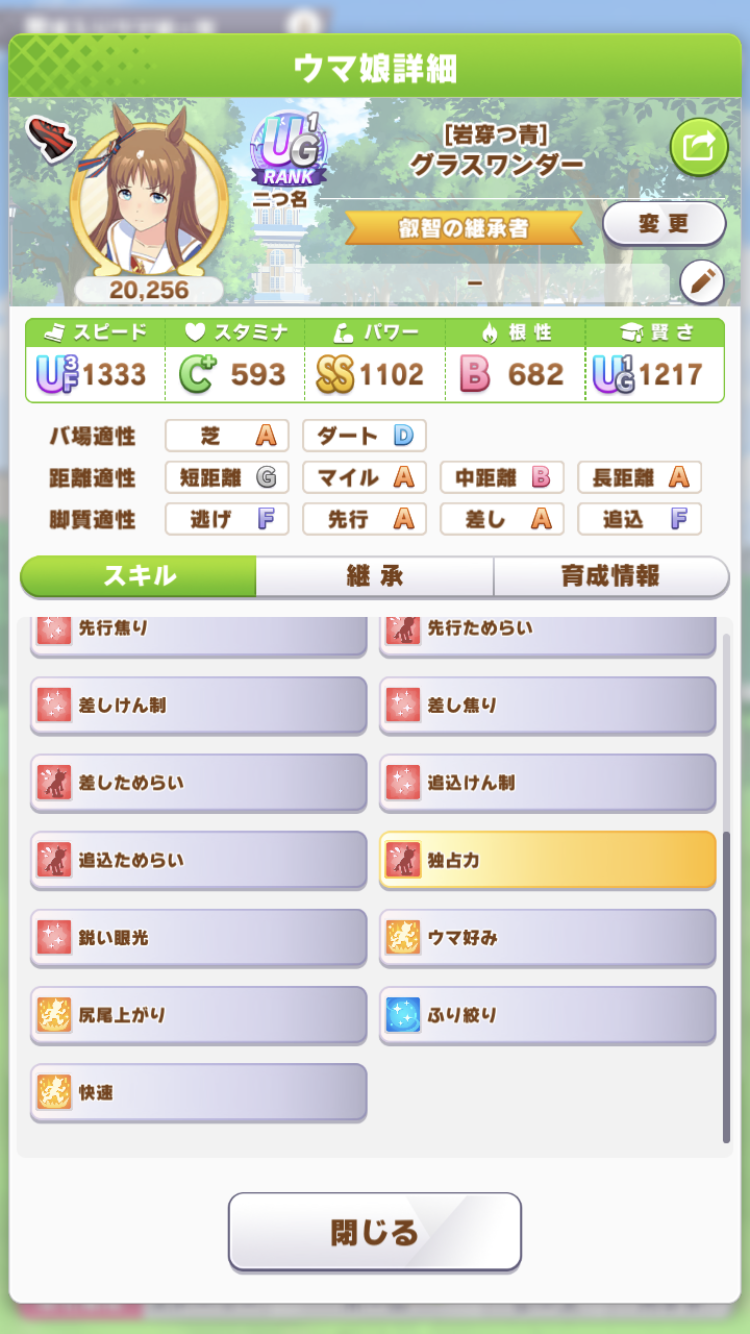Close the details with 閉じる
The height and width of the screenshot is (1334, 750).
pos(375,1231)
